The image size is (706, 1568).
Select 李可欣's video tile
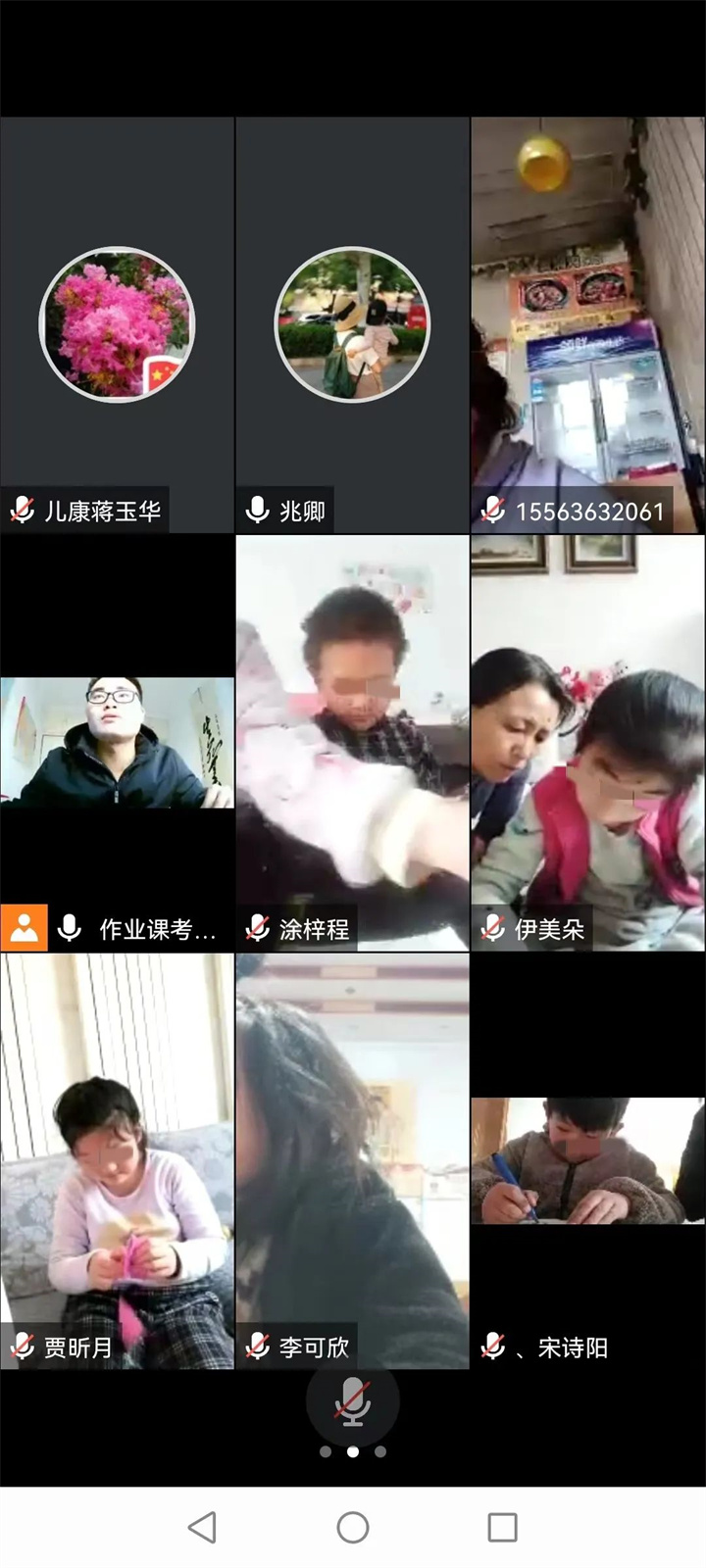click(352, 1160)
